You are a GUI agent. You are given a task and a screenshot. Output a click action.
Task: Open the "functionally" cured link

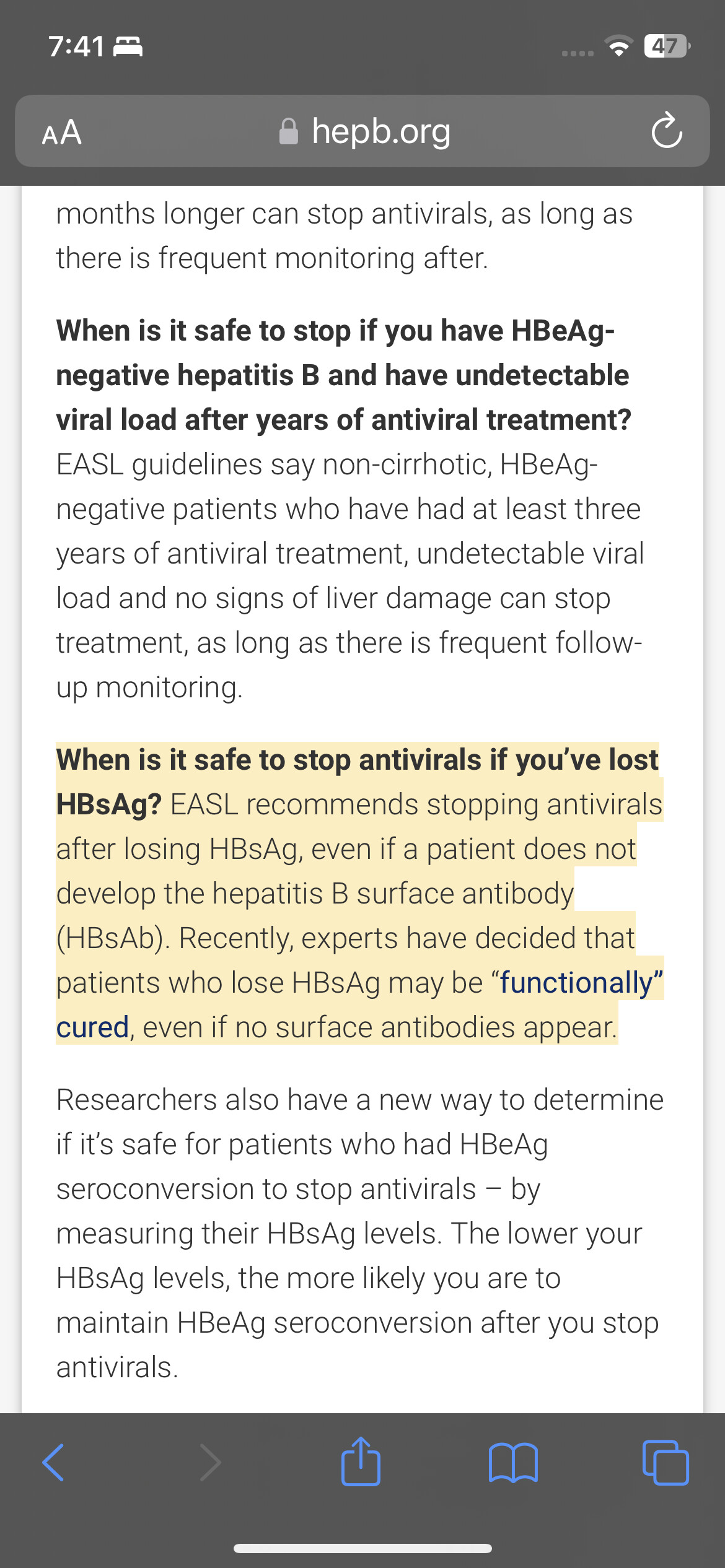click(581, 983)
